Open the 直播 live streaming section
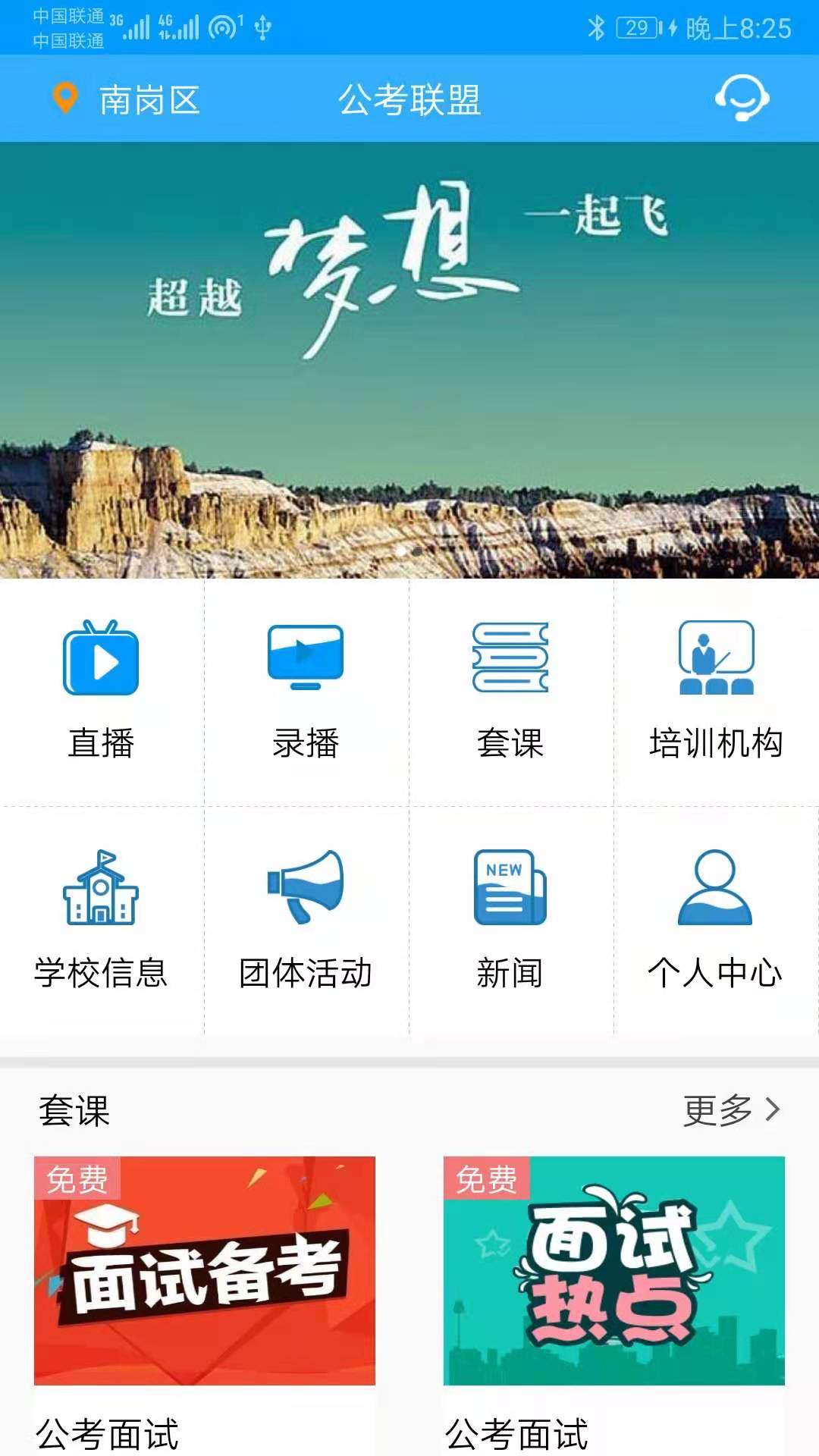 pyautogui.click(x=101, y=690)
